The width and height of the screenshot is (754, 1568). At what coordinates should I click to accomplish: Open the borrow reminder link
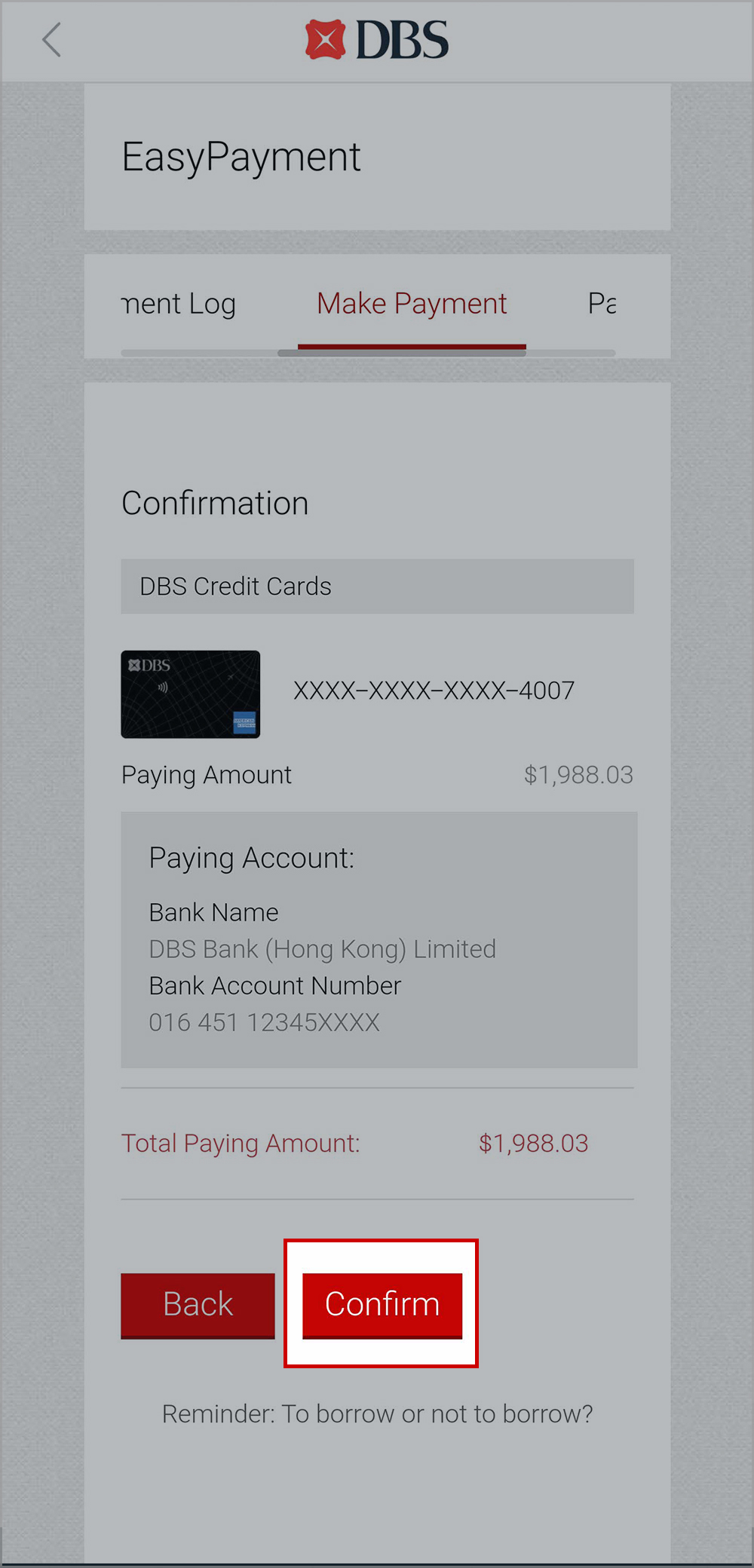click(x=377, y=1414)
